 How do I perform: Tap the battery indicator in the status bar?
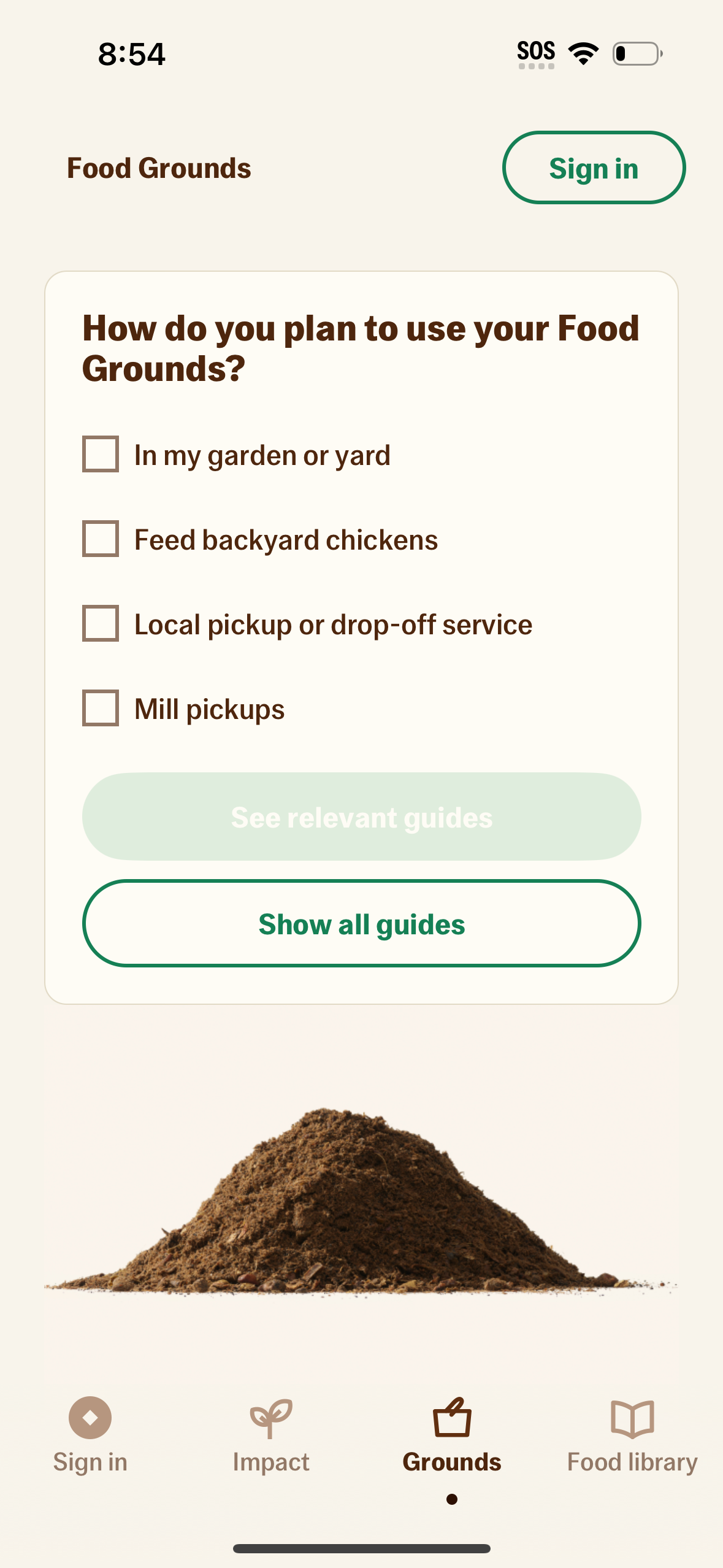(x=638, y=54)
